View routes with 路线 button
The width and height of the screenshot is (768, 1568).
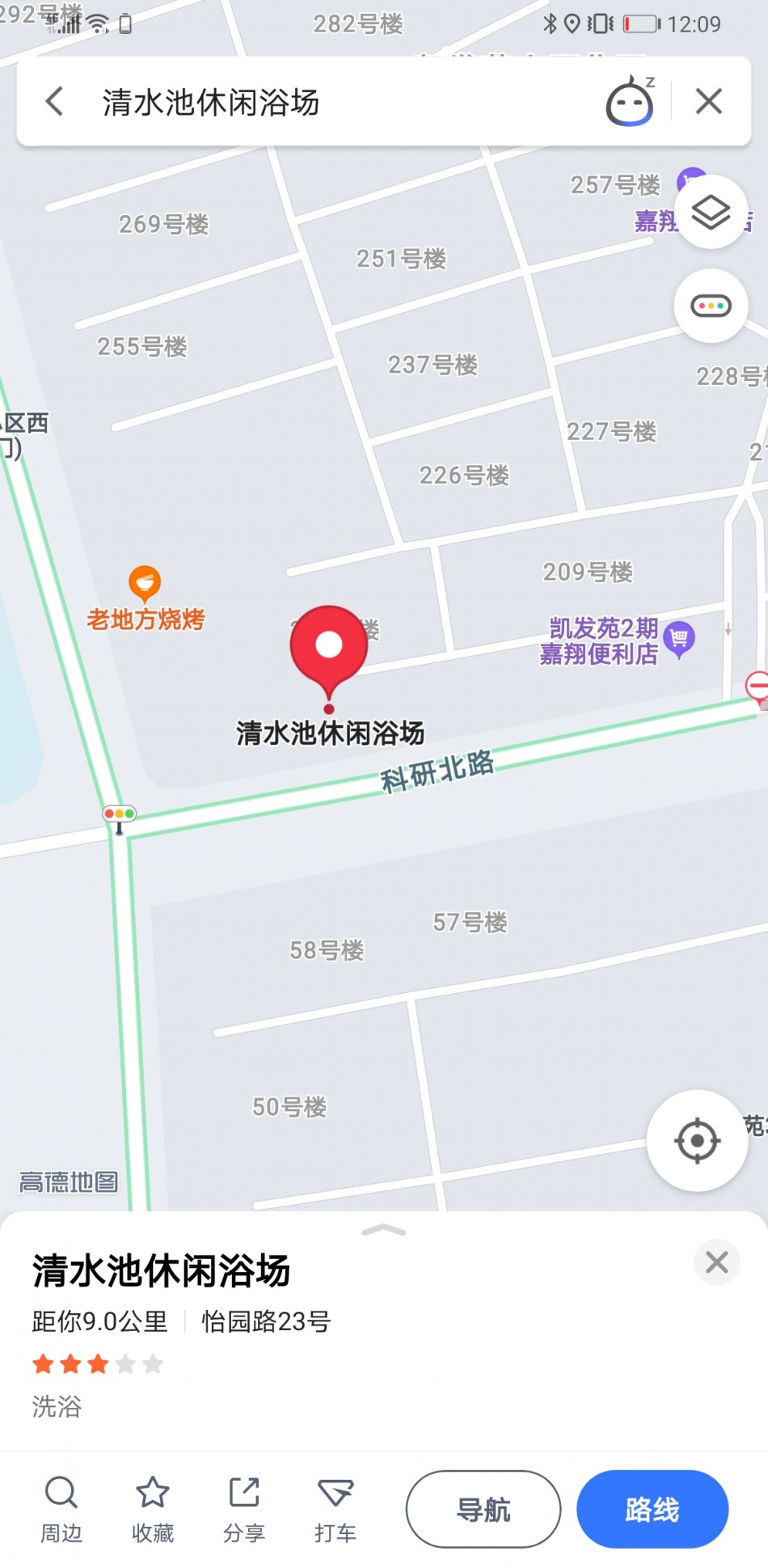(652, 1509)
